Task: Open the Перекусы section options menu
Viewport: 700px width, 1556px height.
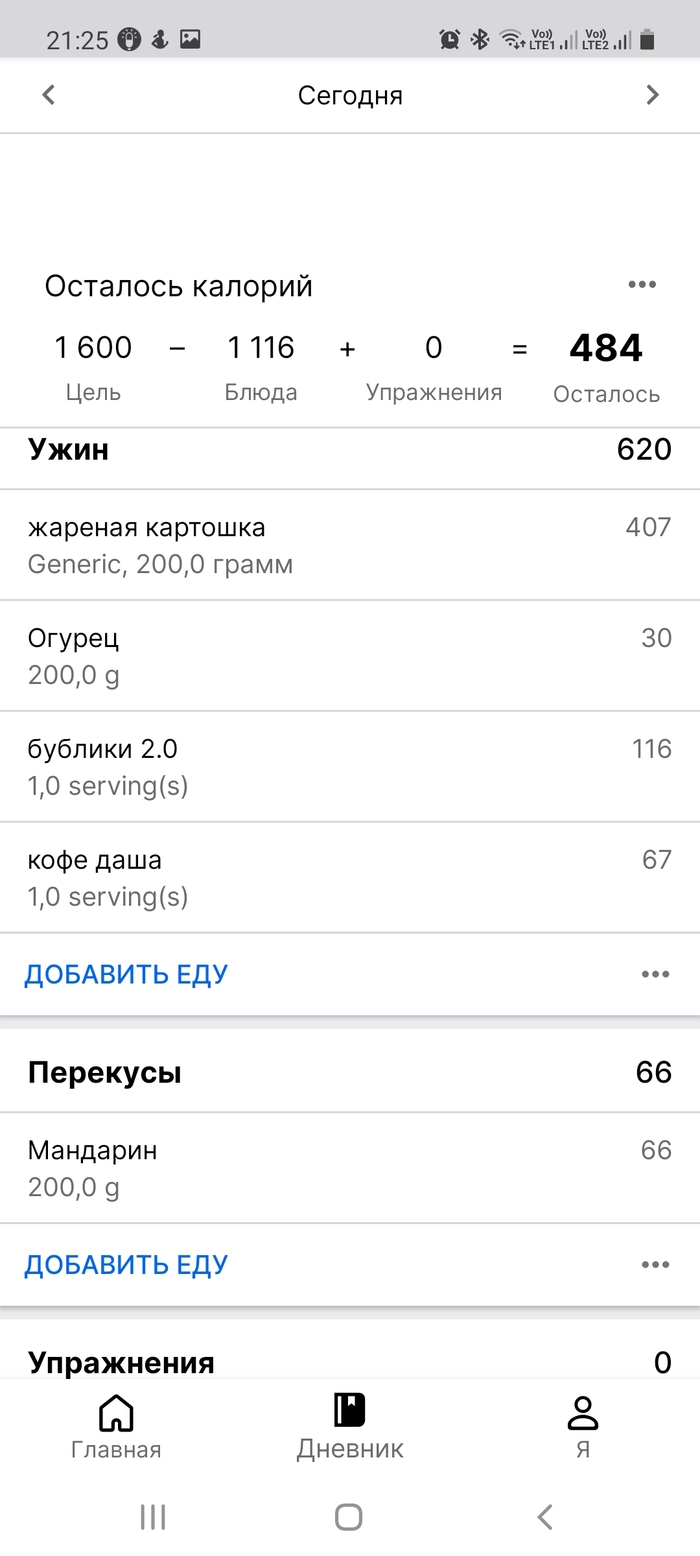Action: (655, 1265)
